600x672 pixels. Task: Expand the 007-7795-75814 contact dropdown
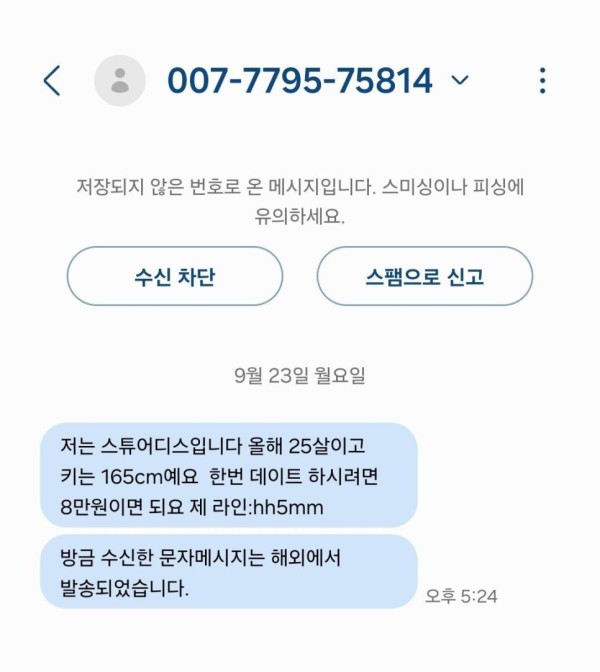point(460,81)
